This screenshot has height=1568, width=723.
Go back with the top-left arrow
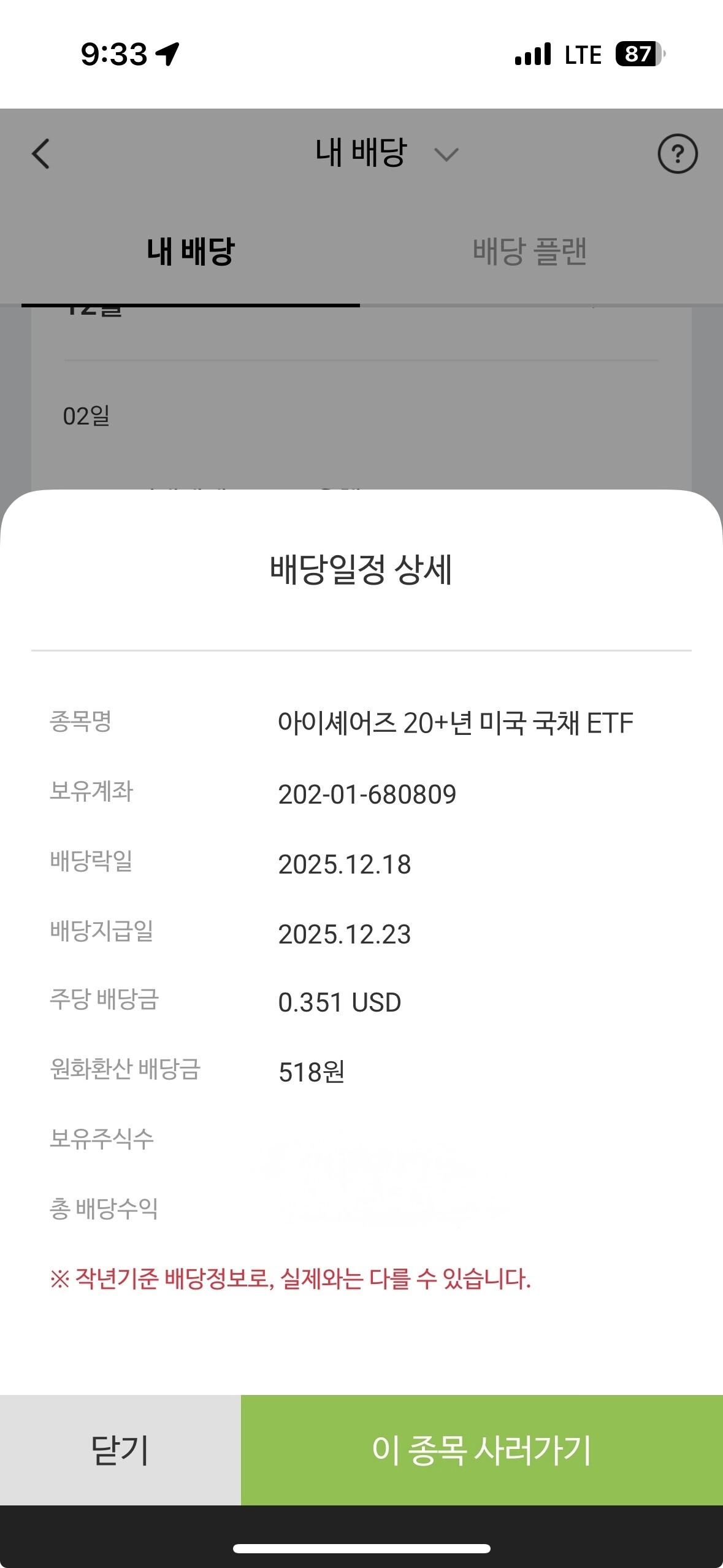click(x=41, y=153)
